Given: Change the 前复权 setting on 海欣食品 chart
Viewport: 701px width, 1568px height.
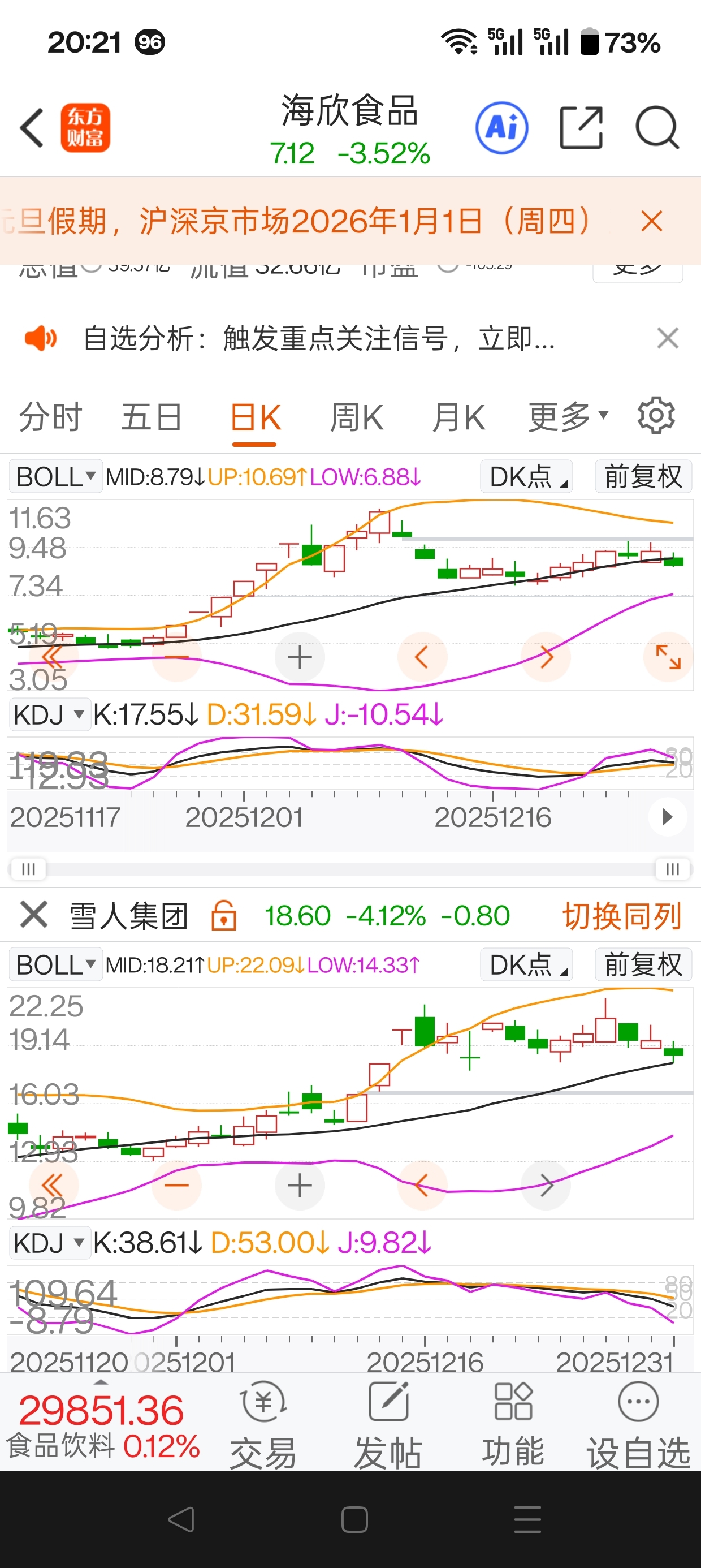Looking at the screenshot, I should (643, 477).
